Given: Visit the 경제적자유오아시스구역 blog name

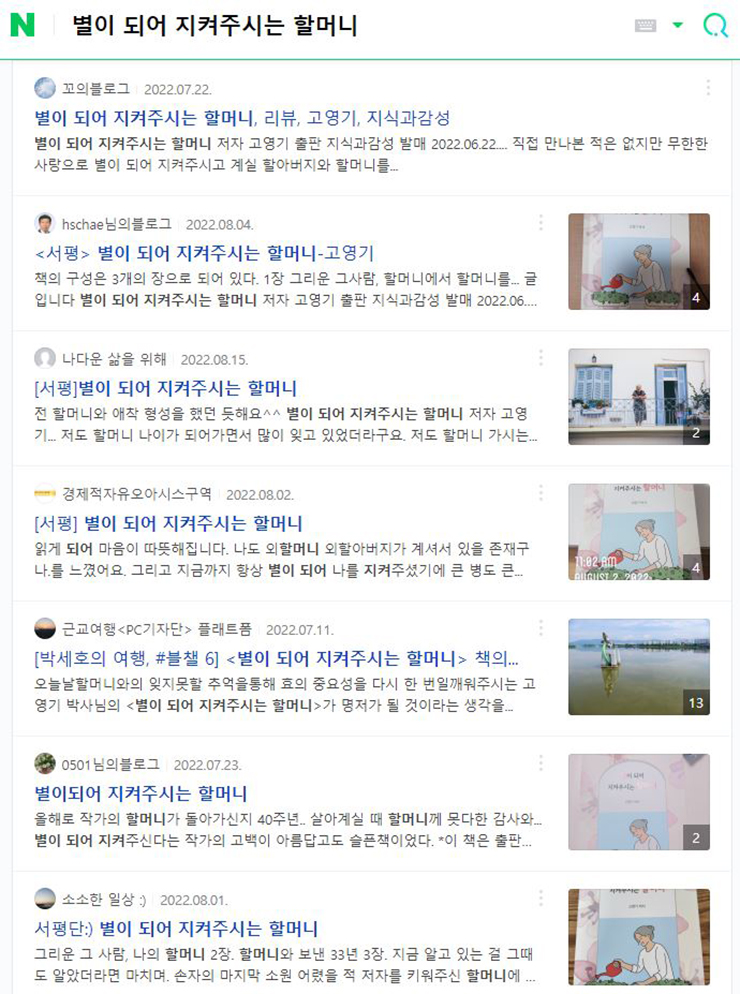Looking at the screenshot, I should pyautogui.click(x=137, y=494).
